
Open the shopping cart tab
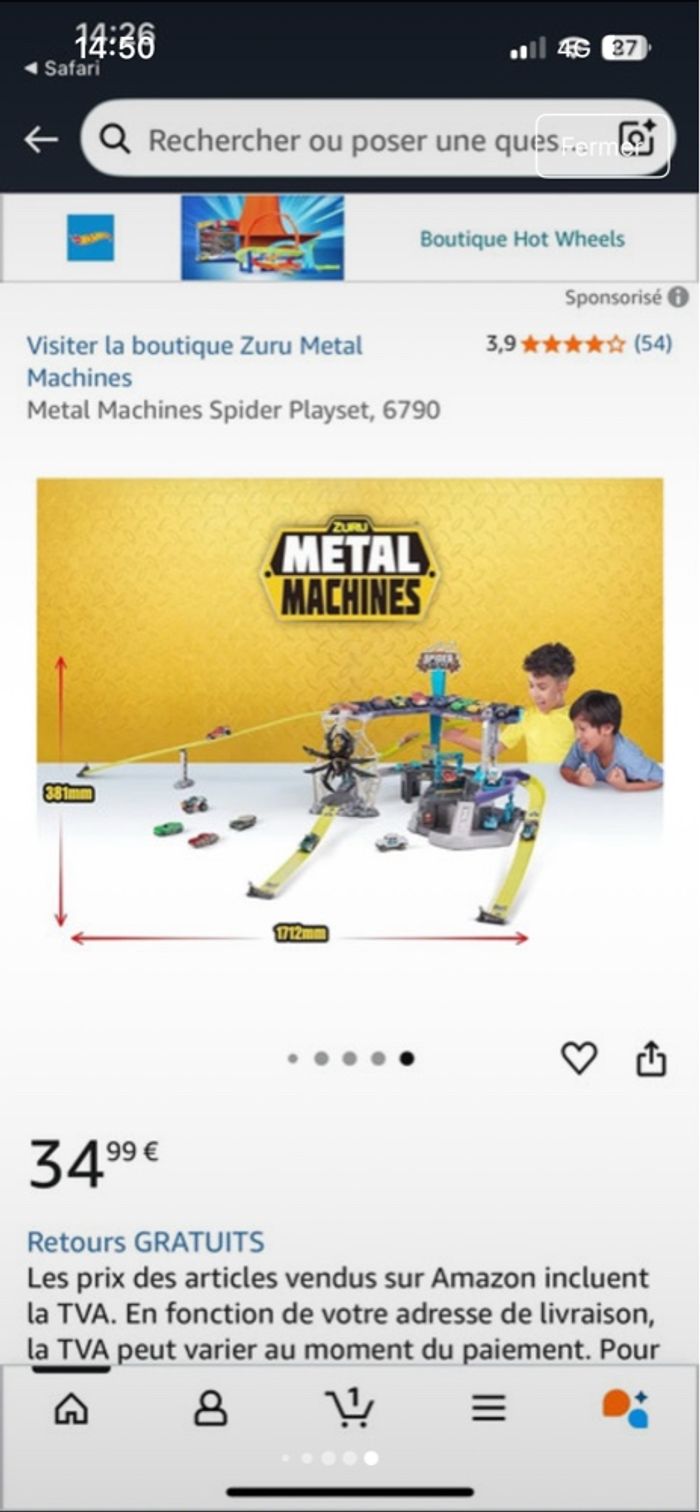coord(350,1408)
